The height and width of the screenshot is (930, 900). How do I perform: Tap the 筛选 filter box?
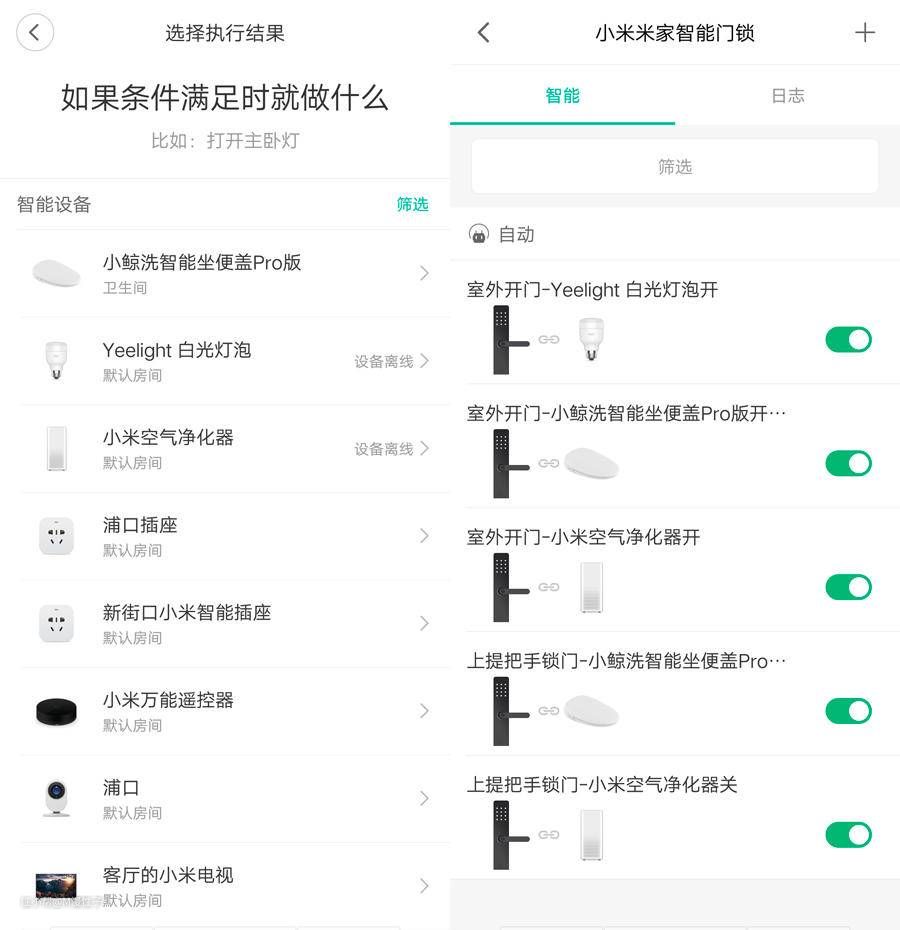click(675, 166)
